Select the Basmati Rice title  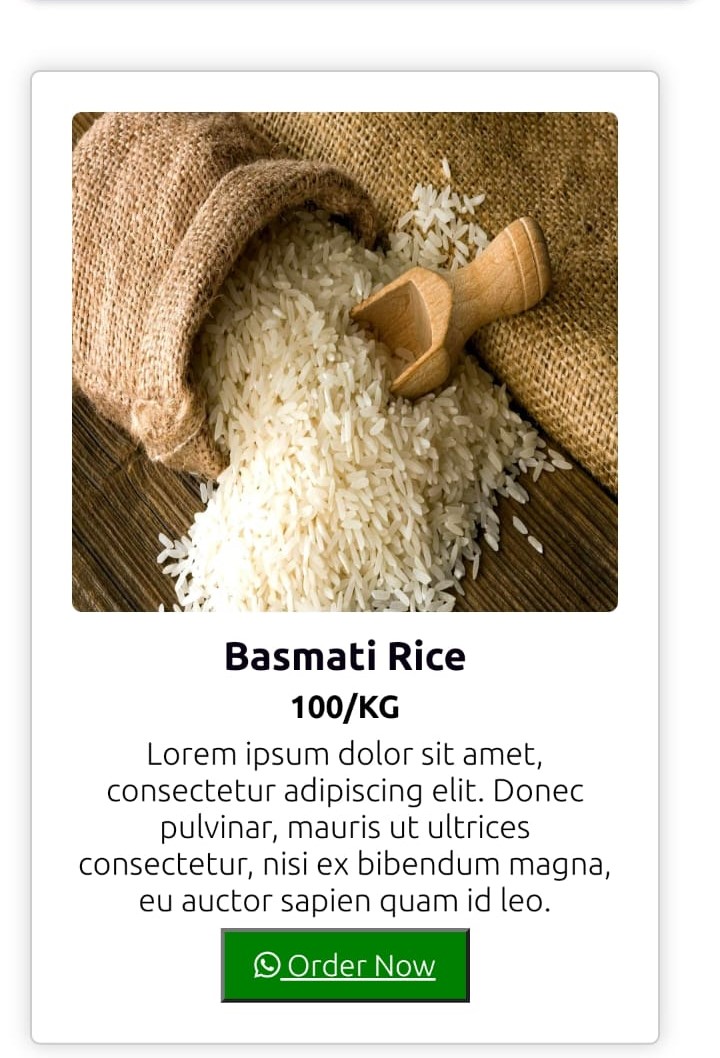(x=345, y=656)
